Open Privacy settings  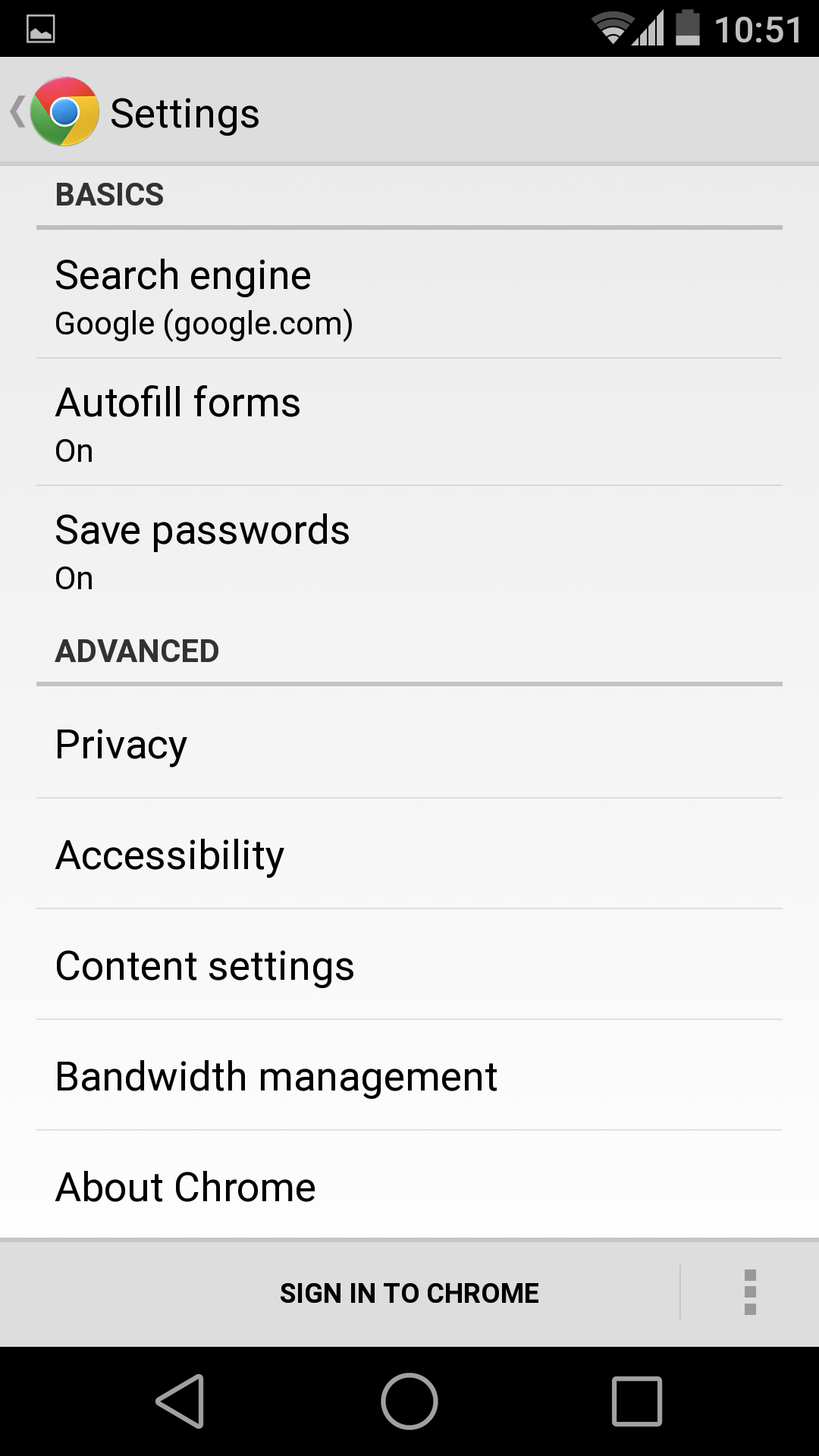click(409, 744)
